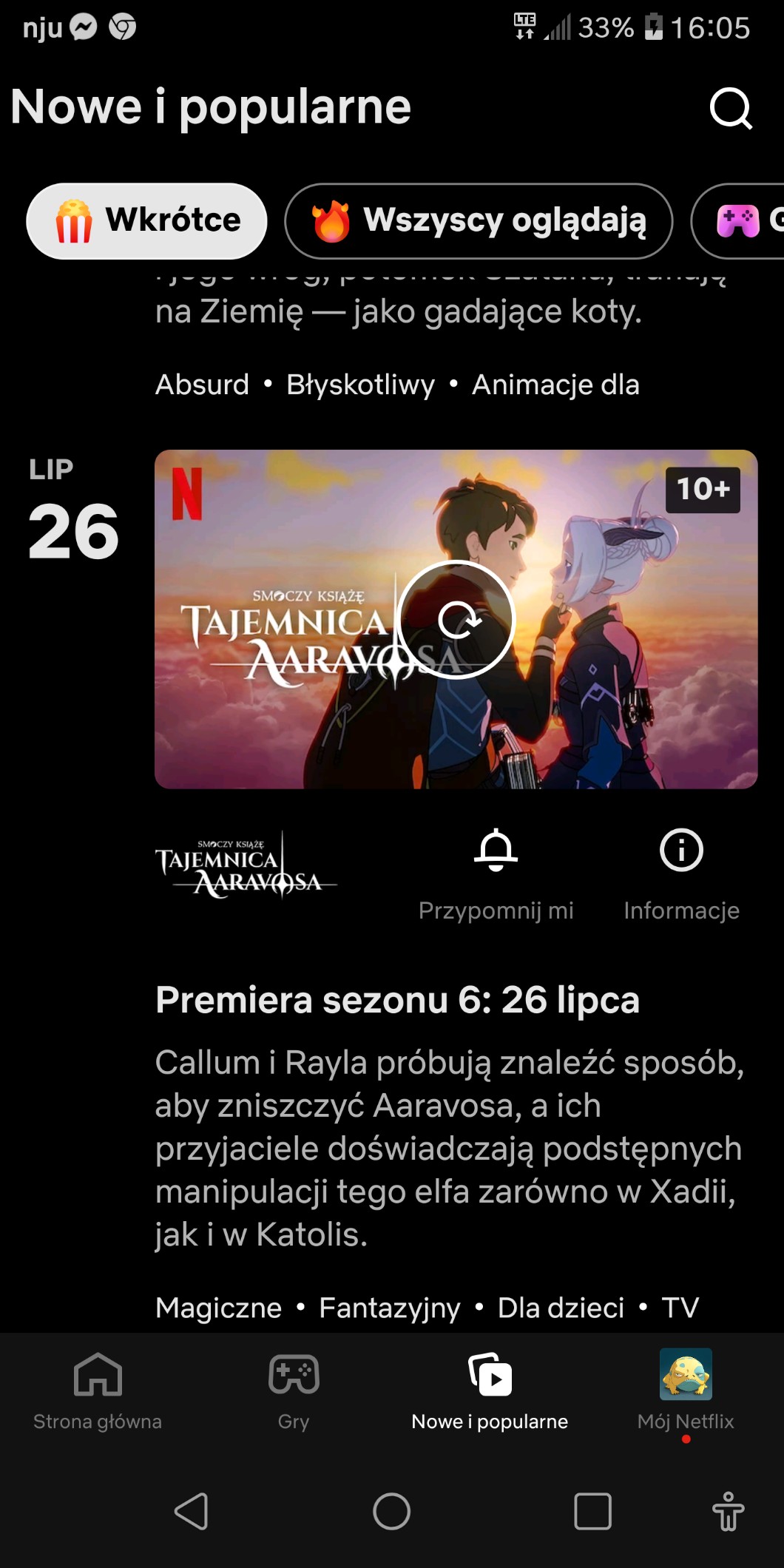The height and width of the screenshot is (1568, 784).
Task: Select the Wkrótce chip
Action: click(146, 220)
